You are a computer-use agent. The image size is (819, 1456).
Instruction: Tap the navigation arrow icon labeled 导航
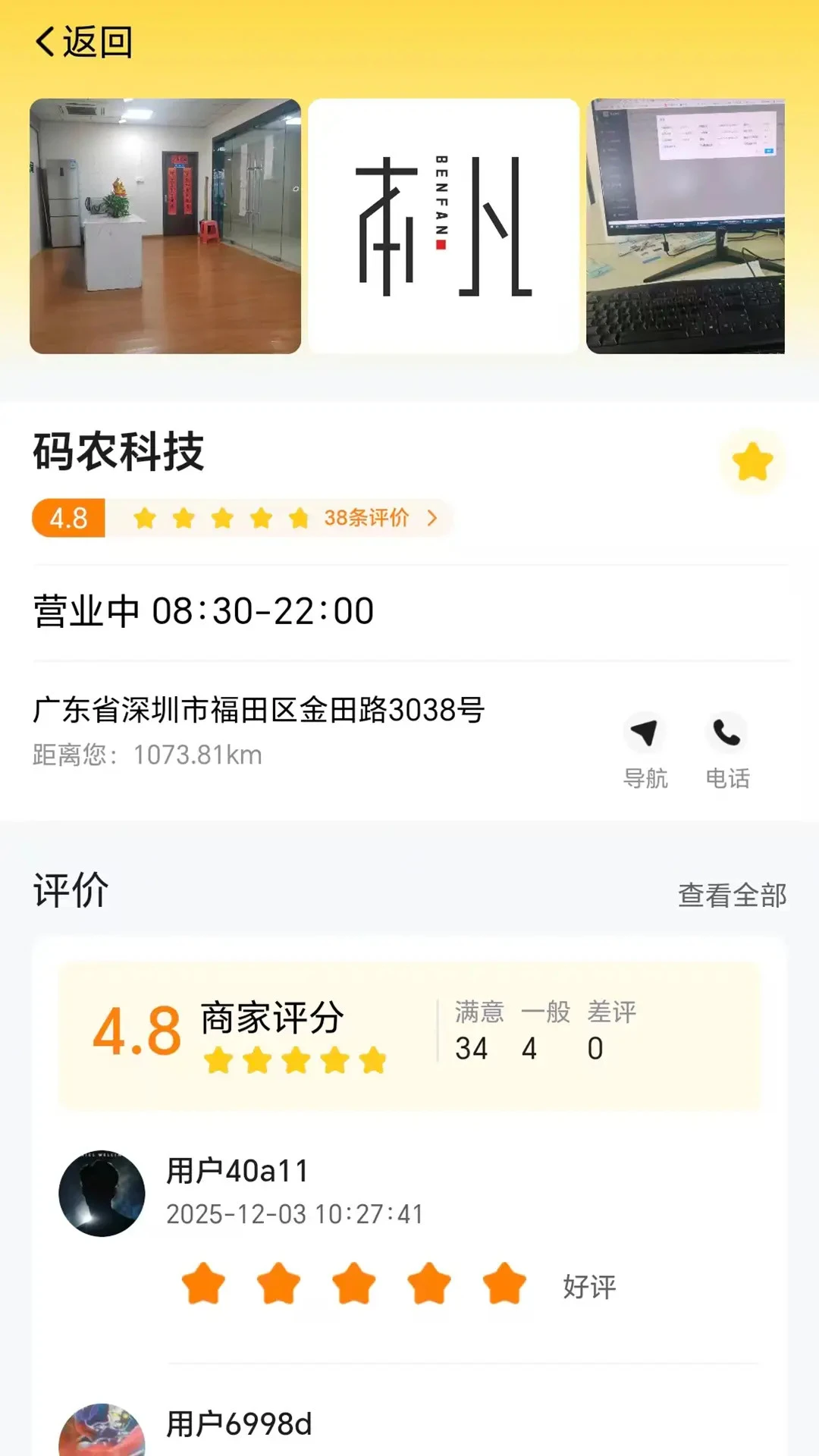(x=644, y=733)
